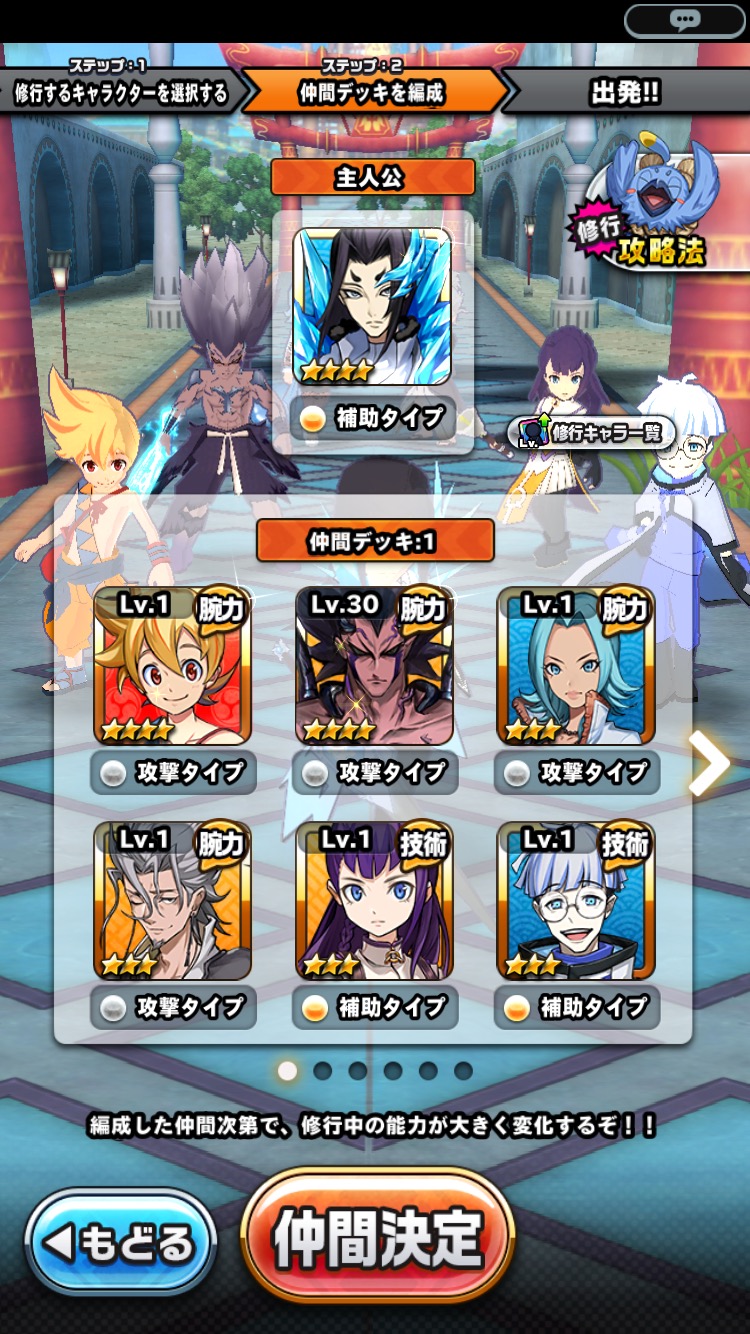Select the blond Lv.1 腕力 character card

(x=172, y=666)
